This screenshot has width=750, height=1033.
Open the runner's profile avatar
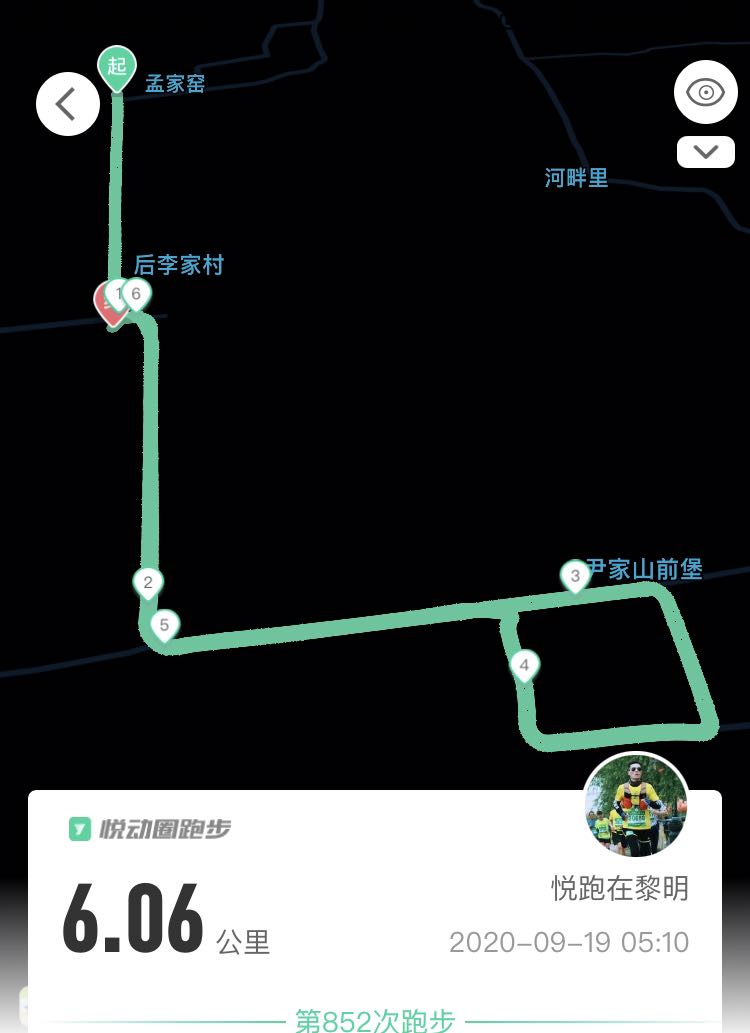[636, 806]
